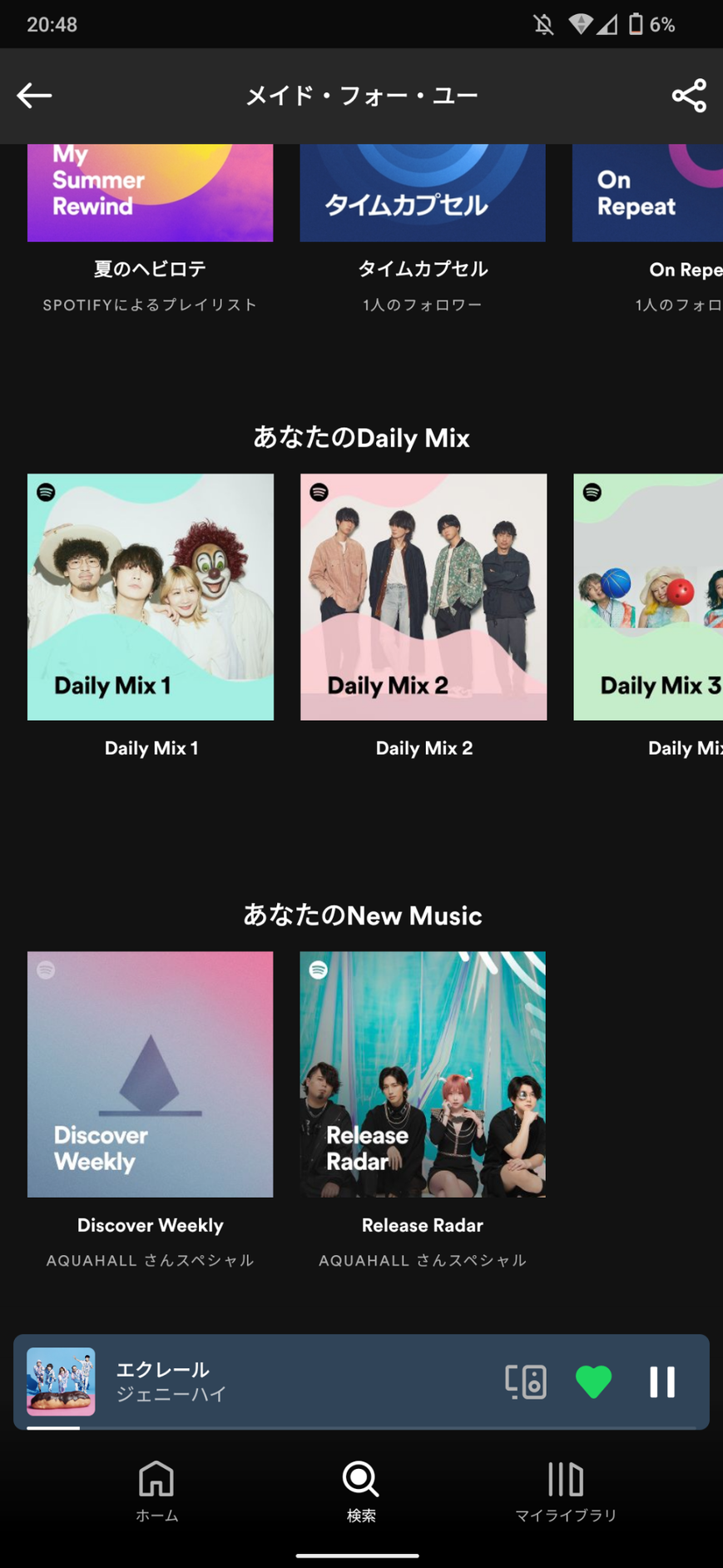
Task: Open the Discover Weekly playlist
Action: [151, 1074]
